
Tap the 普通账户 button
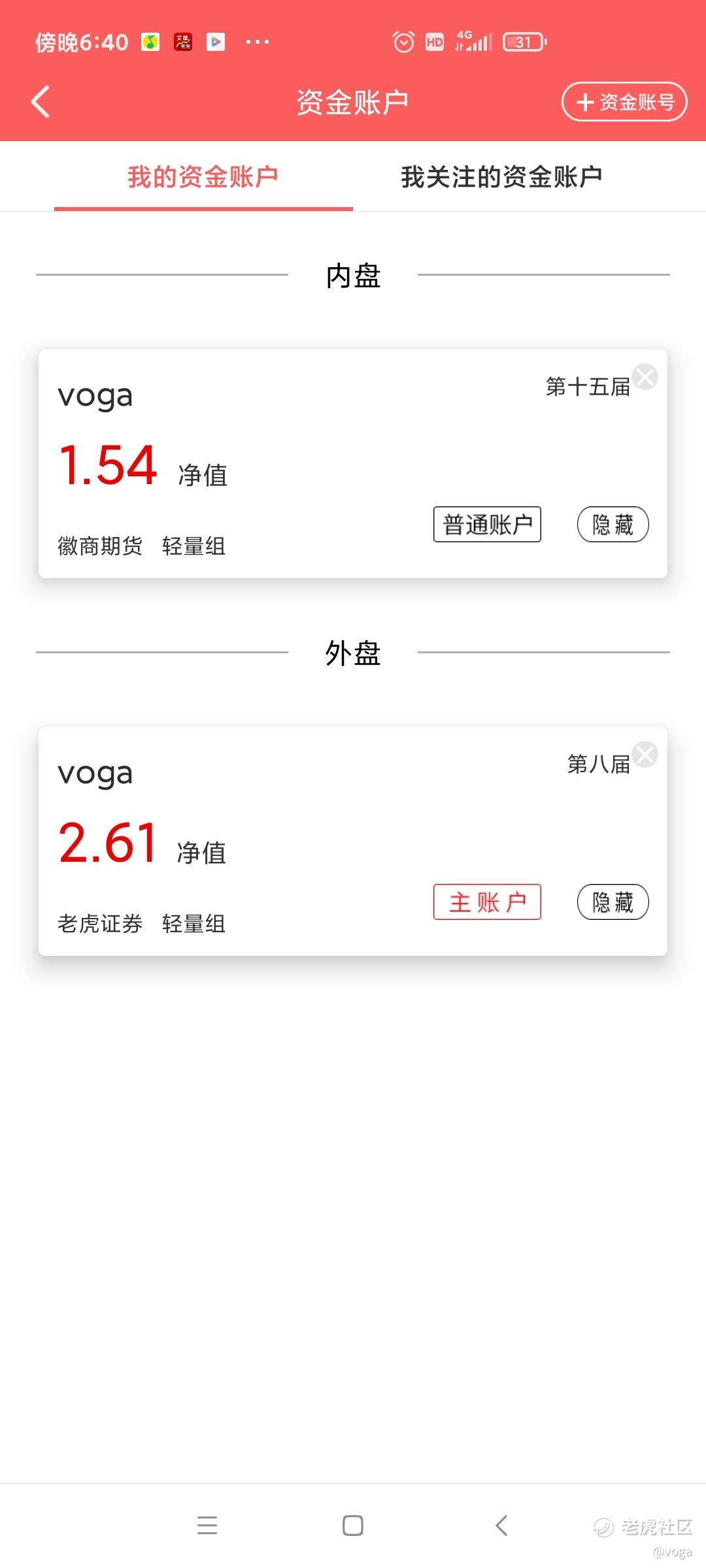pyautogui.click(x=487, y=524)
